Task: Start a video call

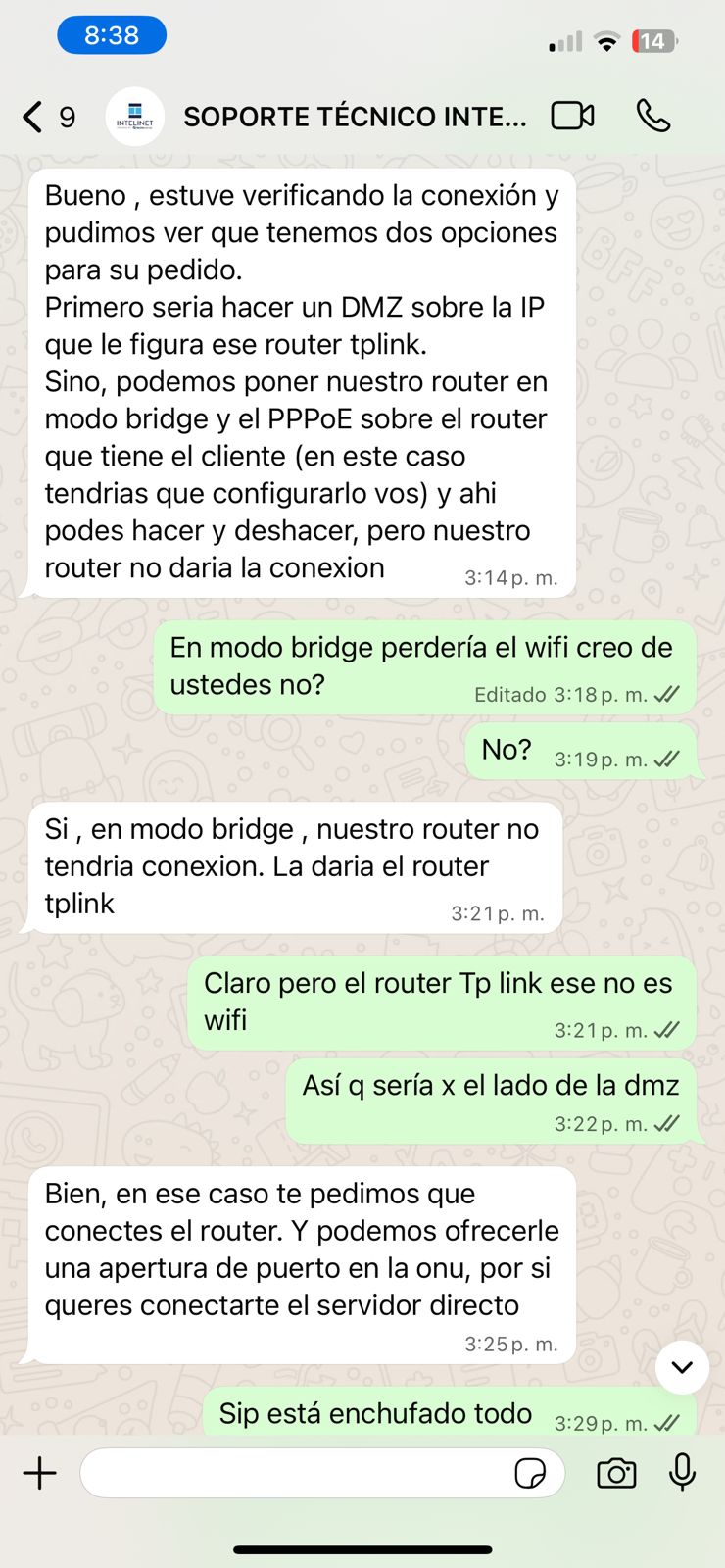Action: [x=572, y=116]
